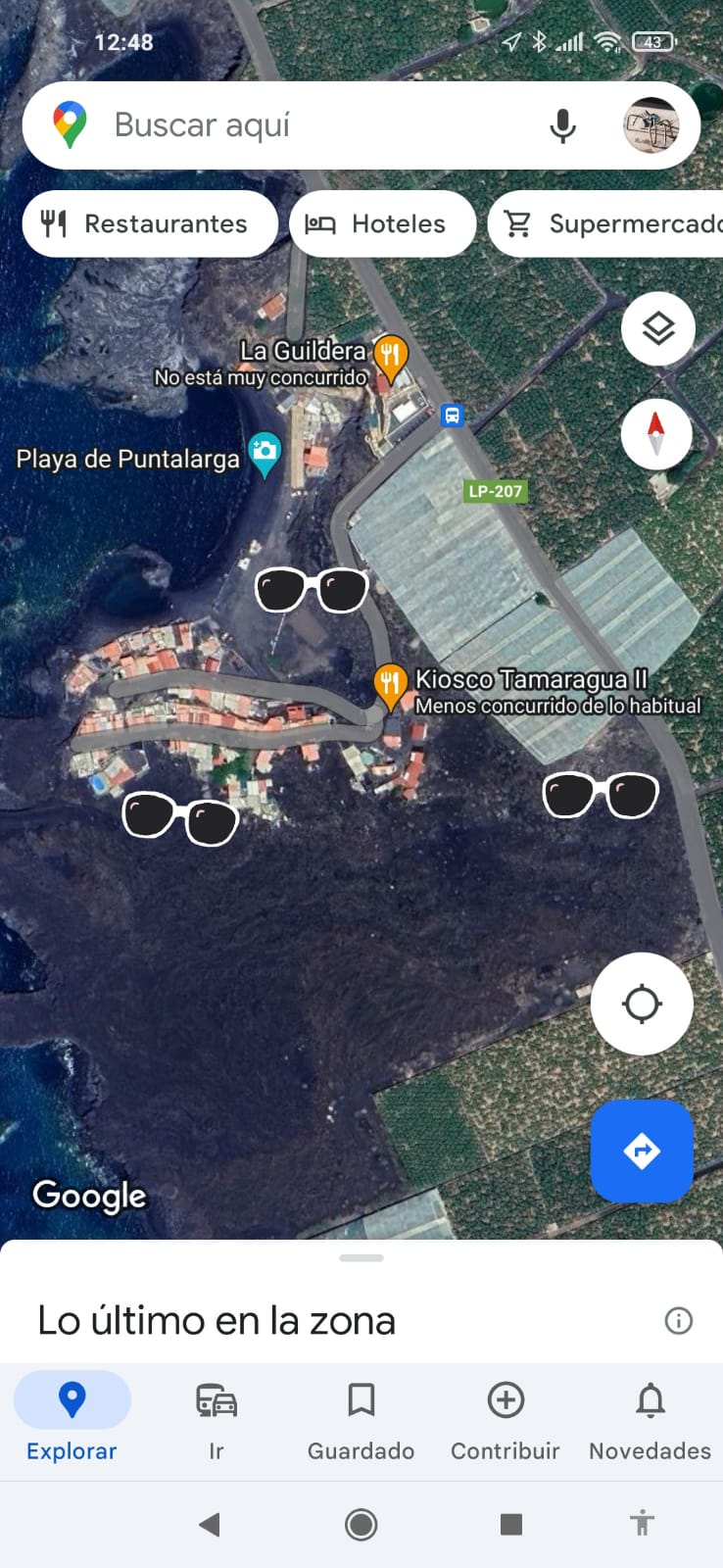723x1568 pixels.
Task: Open the map layers button
Action: (657, 328)
